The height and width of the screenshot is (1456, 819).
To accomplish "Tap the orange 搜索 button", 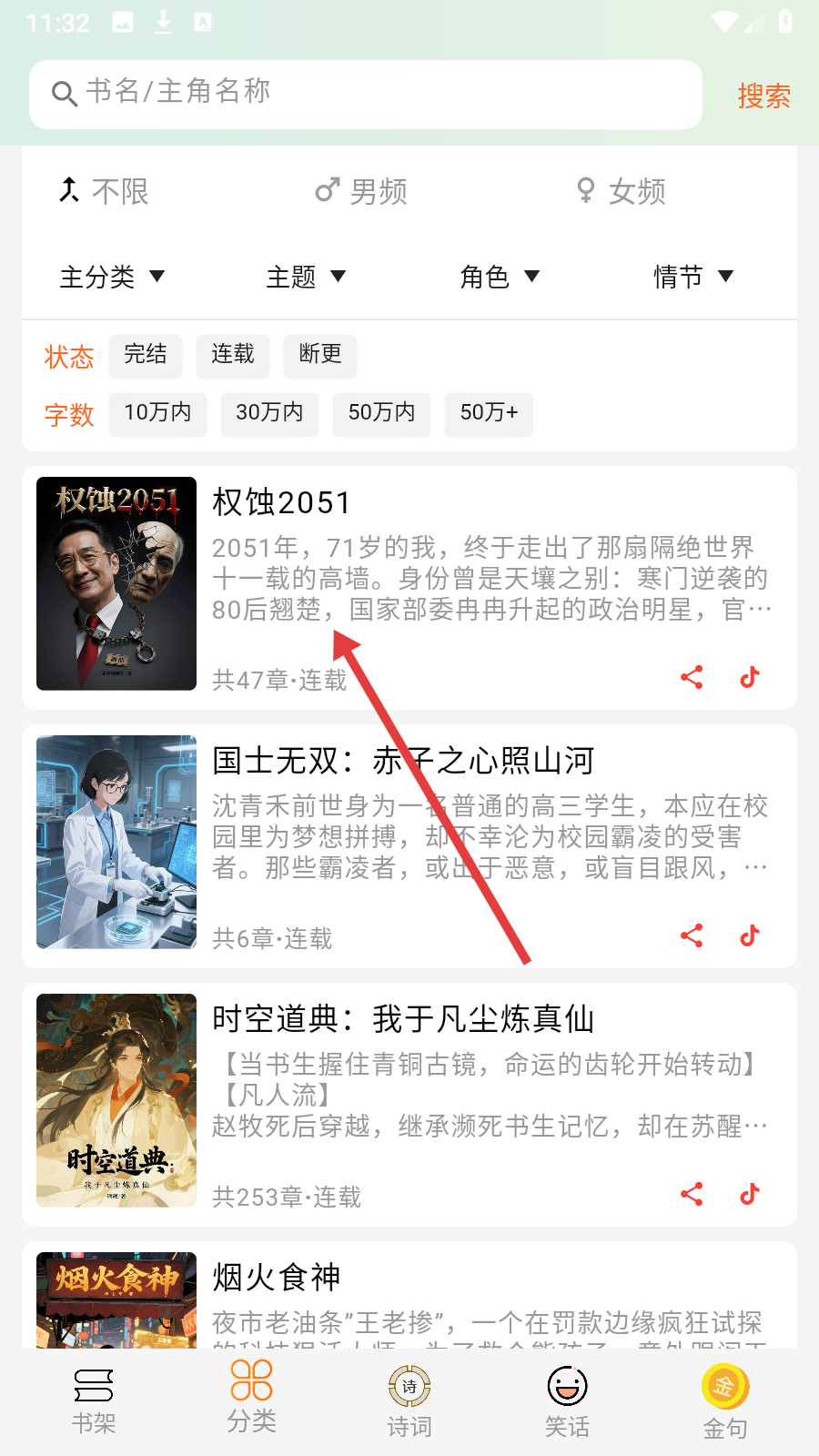I will point(763,96).
